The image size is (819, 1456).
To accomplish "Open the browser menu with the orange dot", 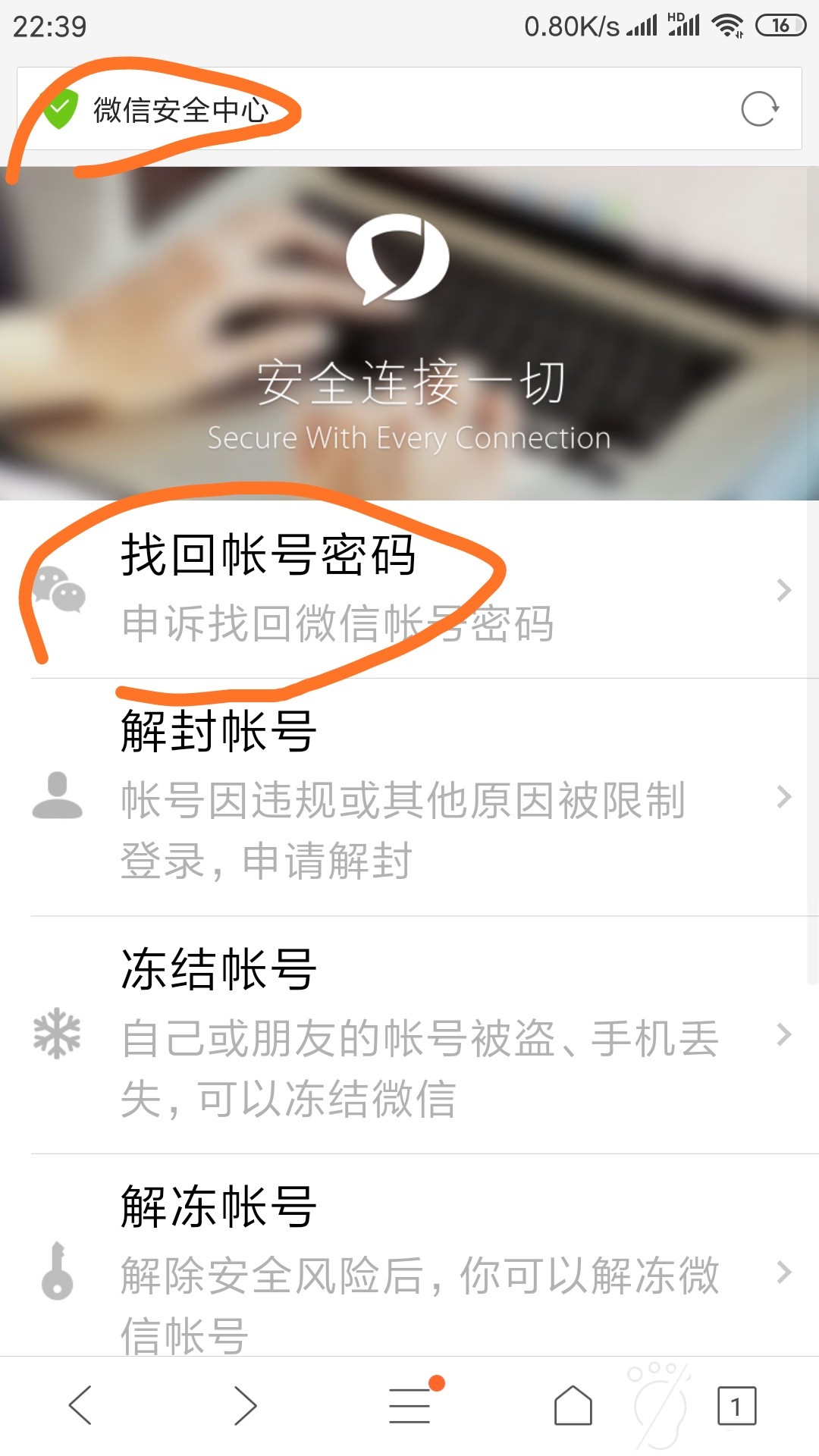I will point(409,1403).
